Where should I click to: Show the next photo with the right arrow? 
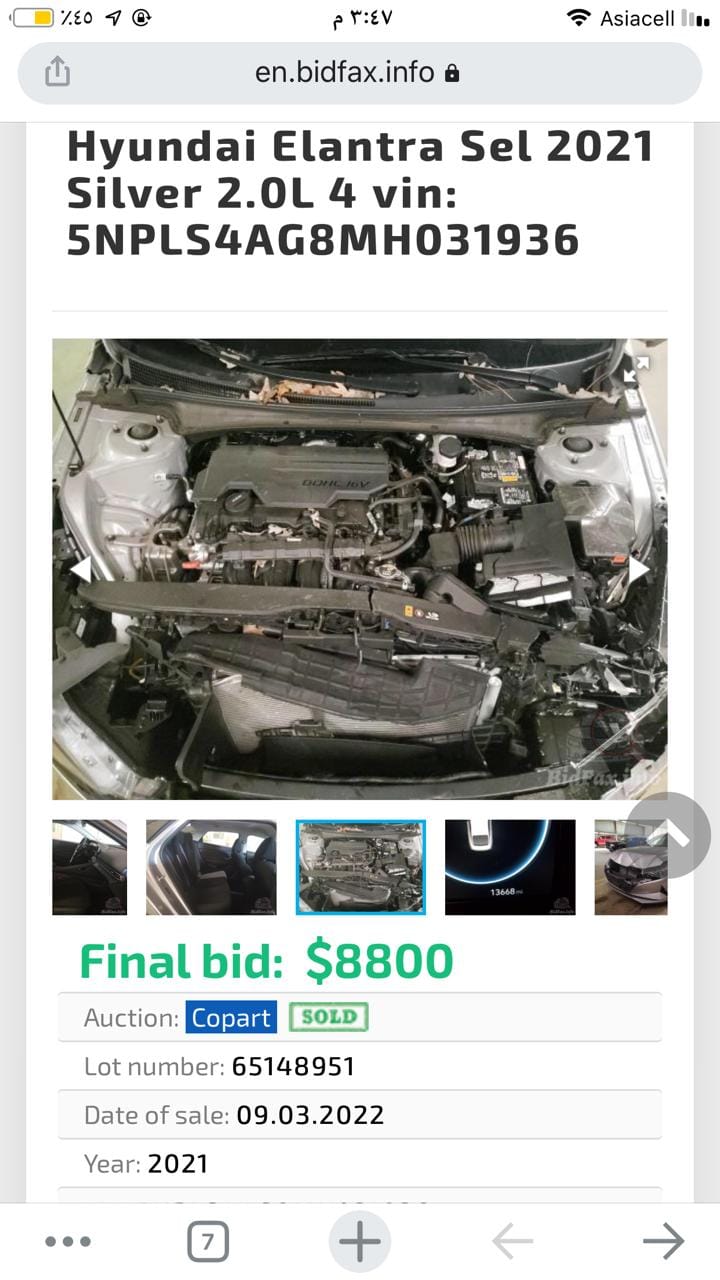pyautogui.click(x=639, y=568)
